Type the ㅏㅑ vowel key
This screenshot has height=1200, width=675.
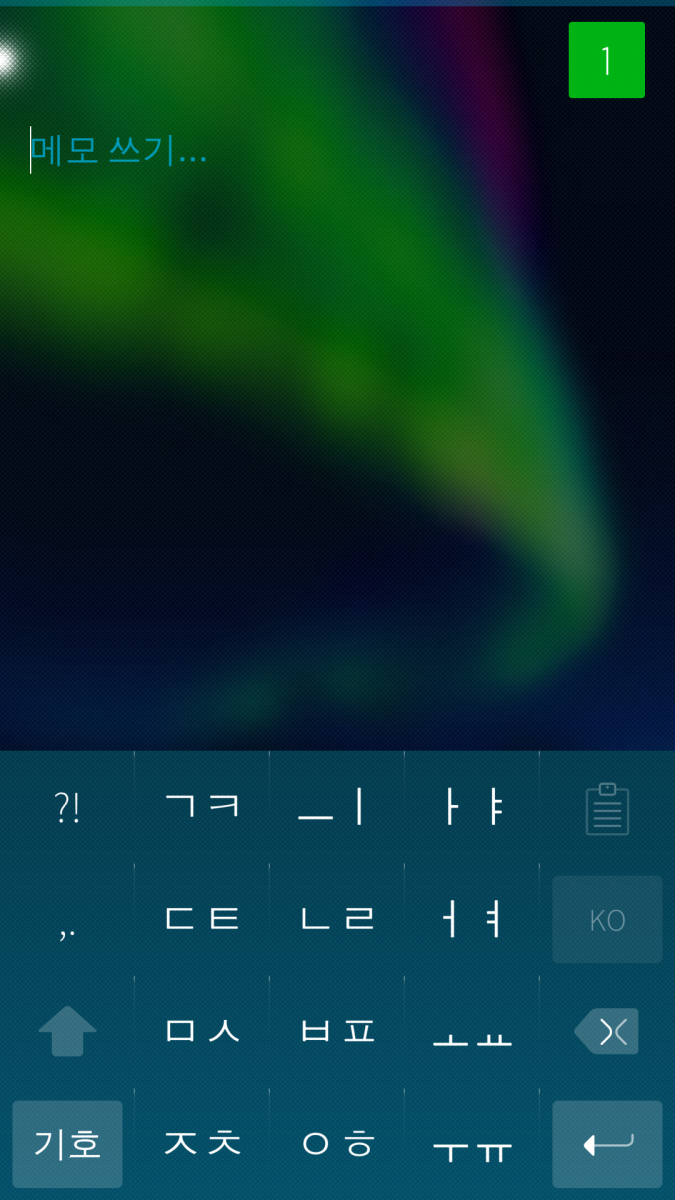(472, 806)
